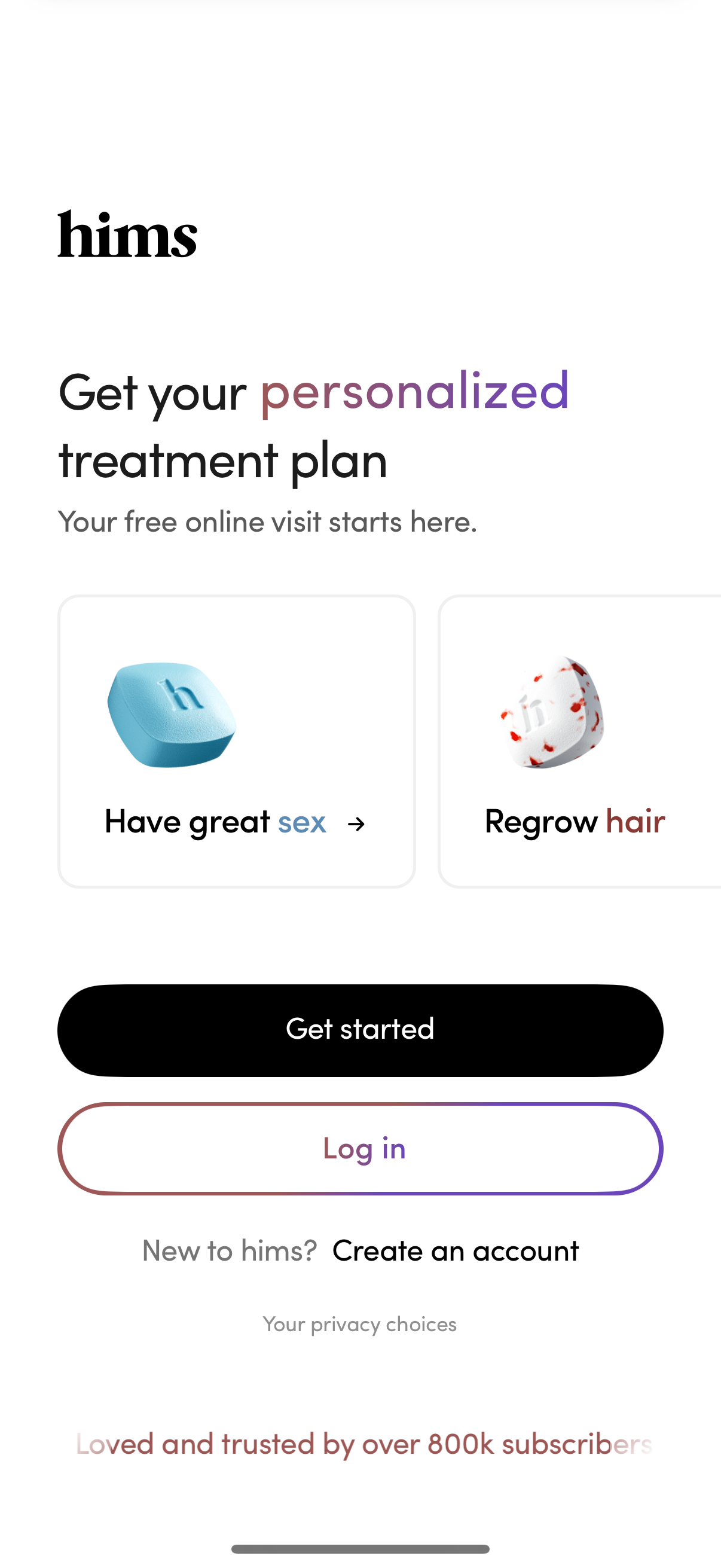Viewport: 721px width, 1568px height.
Task: Click the arrow on the Have great sex card
Action: click(356, 825)
